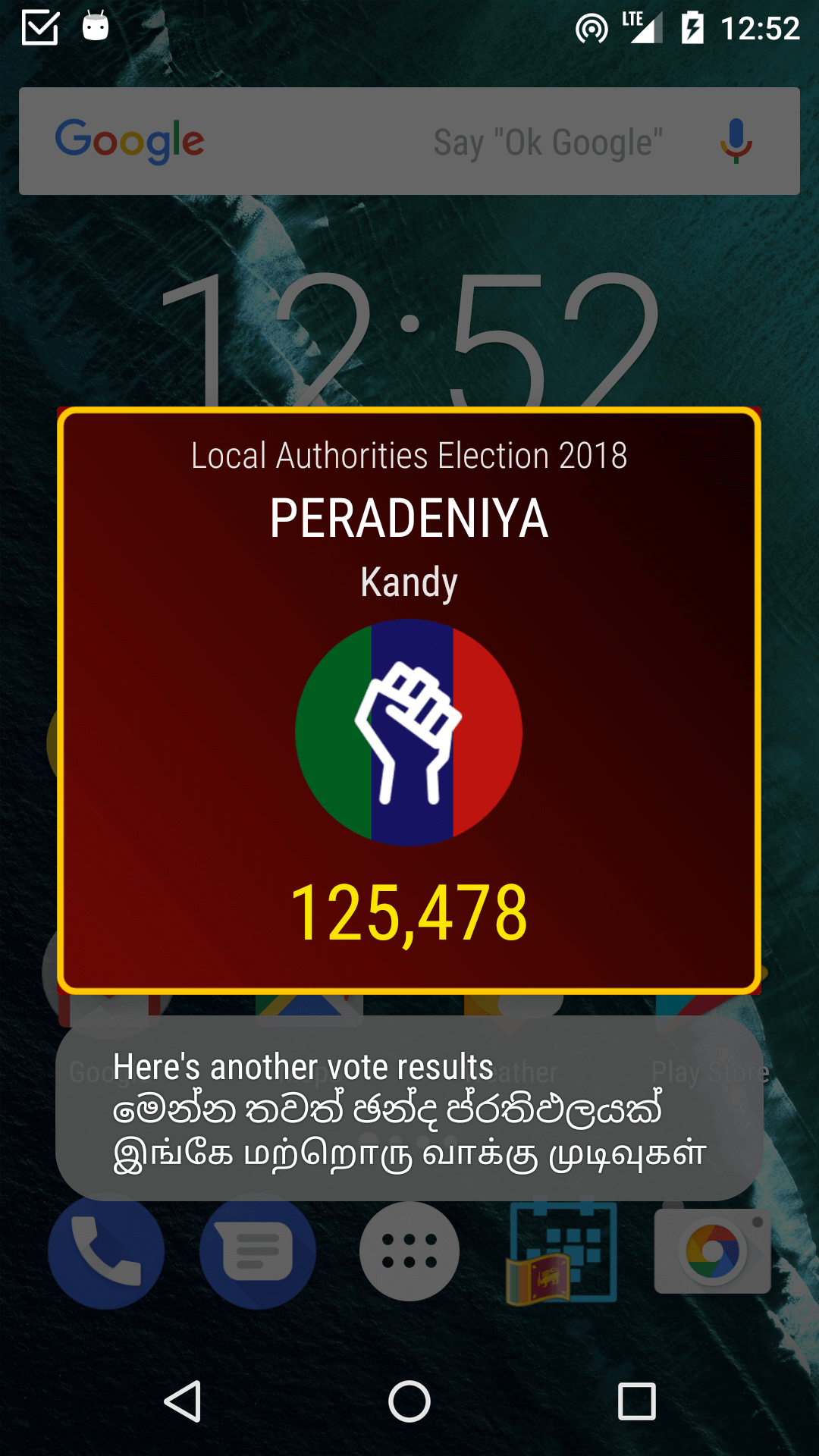Open the app drawer
This screenshot has width=819, height=1456.
(409, 1252)
